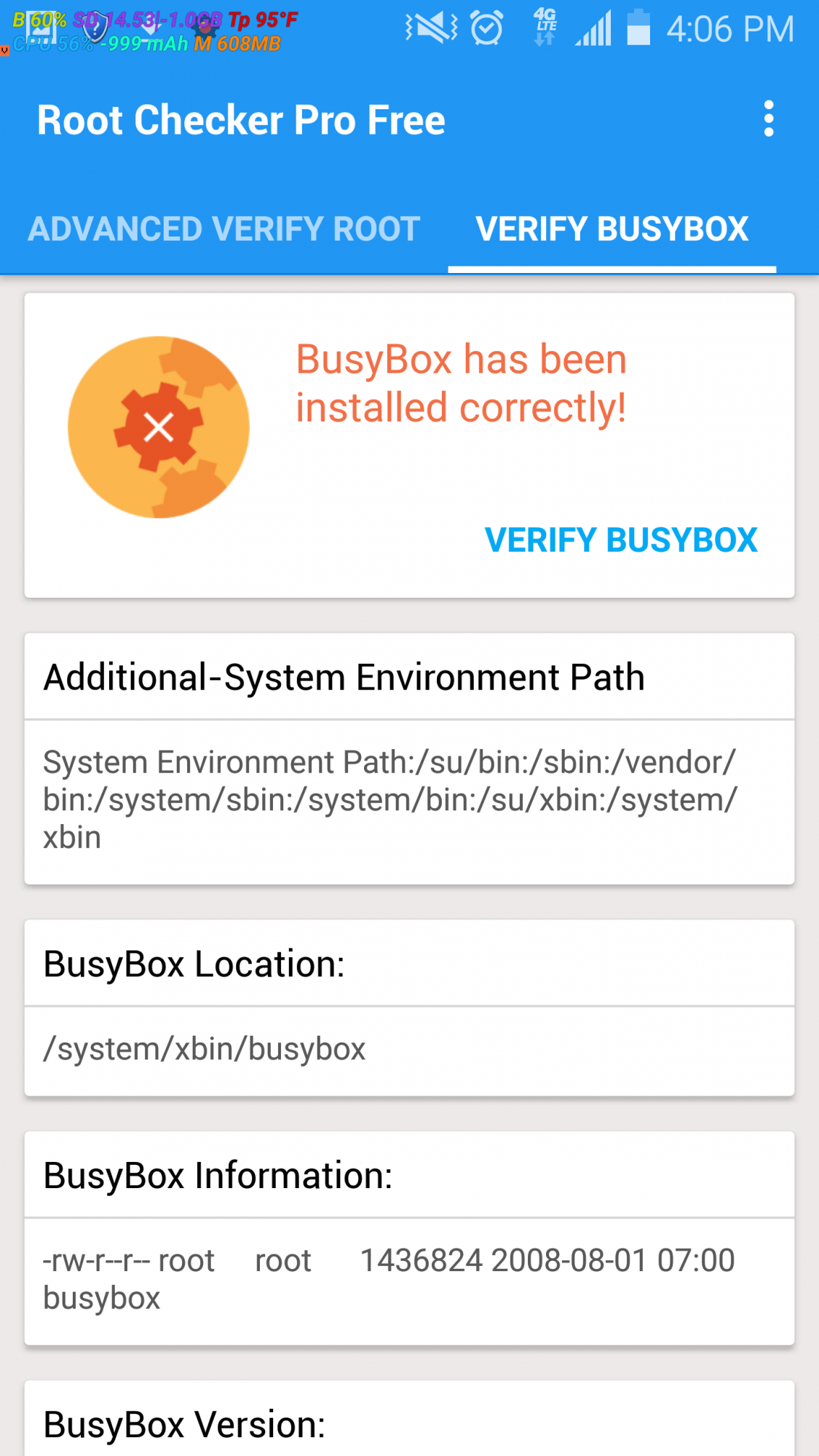The height and width of the screenshot is (1456, 819).
Task: Switch to Advanced Verify Root tab
Action: coord(224,229)
